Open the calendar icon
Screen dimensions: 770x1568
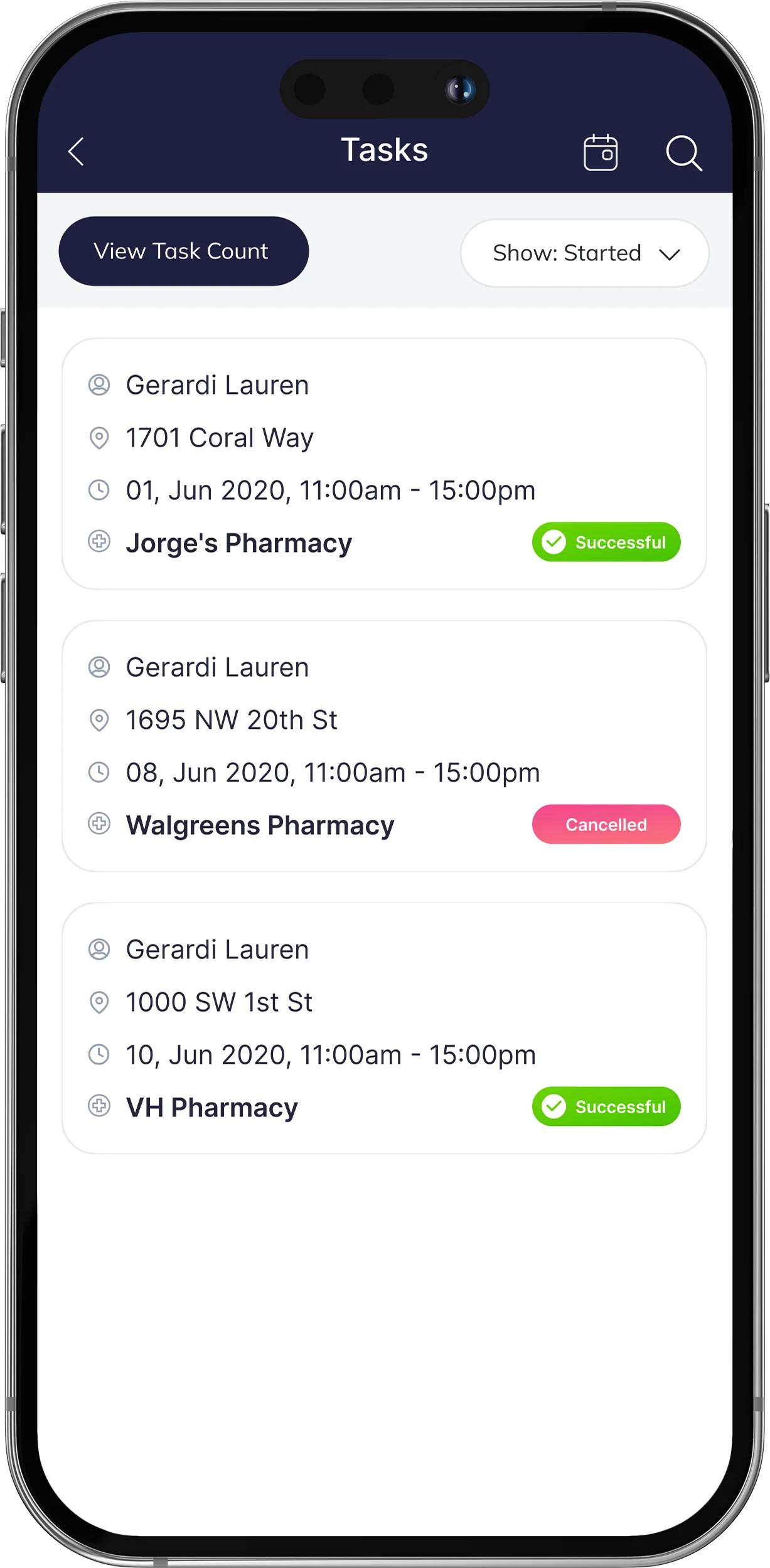click(x=601, y=152)
